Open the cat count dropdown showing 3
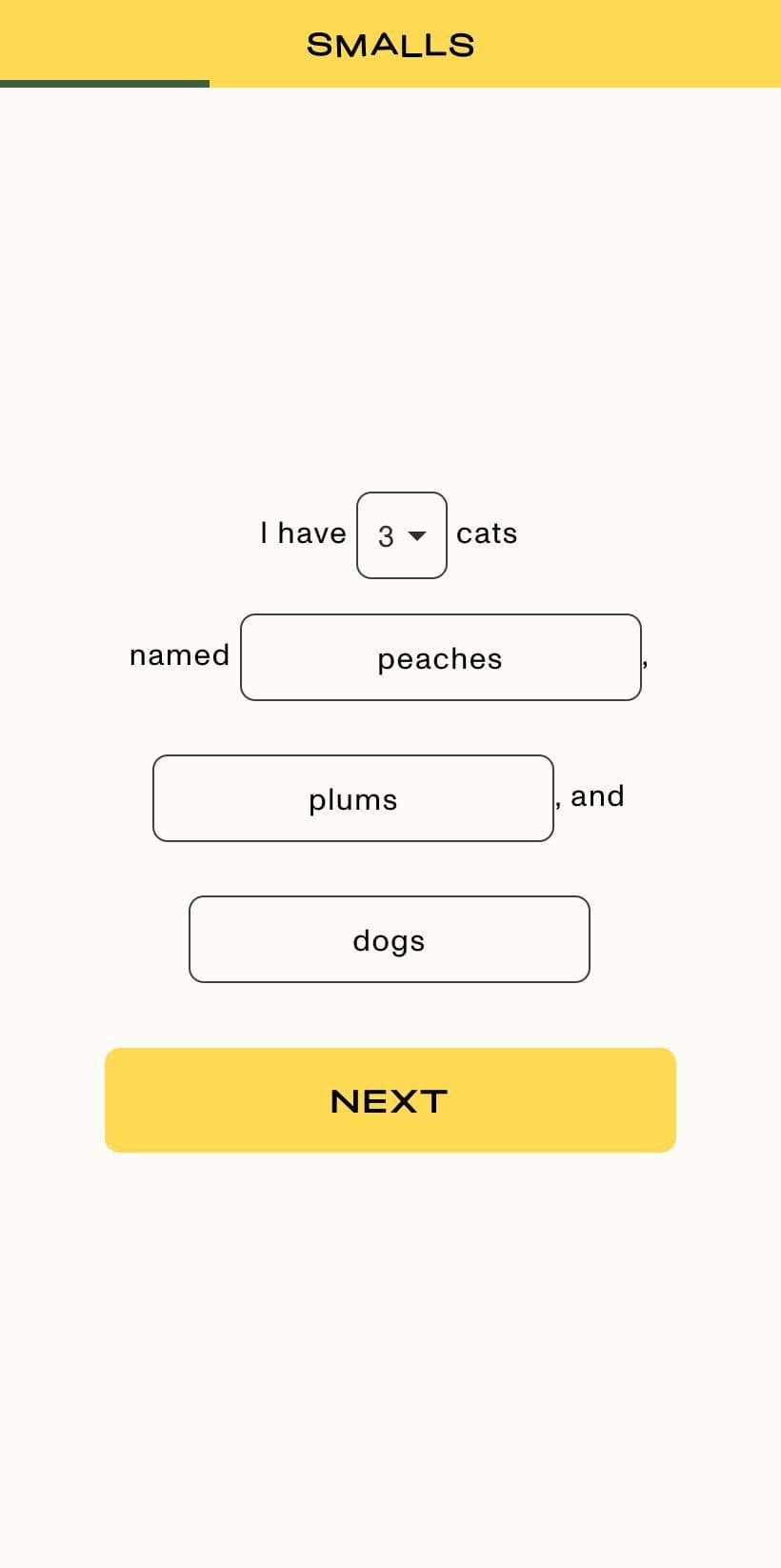This screenshot has height=1568, width=781. (x=401, y=535)
